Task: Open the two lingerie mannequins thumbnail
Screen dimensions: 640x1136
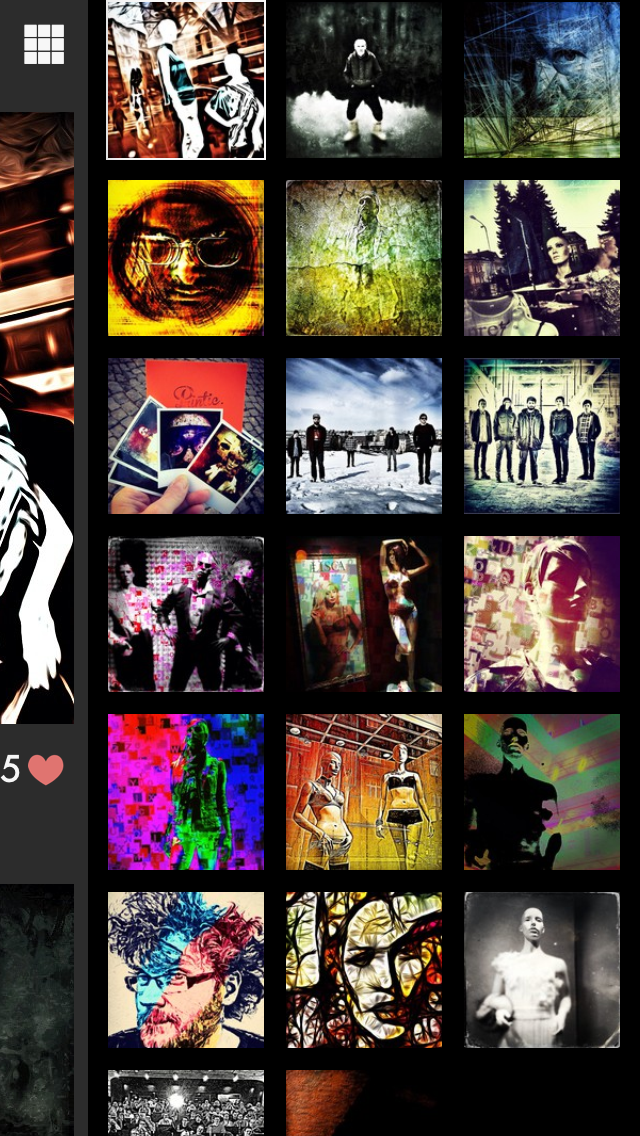Action: [x=364, y=792]
